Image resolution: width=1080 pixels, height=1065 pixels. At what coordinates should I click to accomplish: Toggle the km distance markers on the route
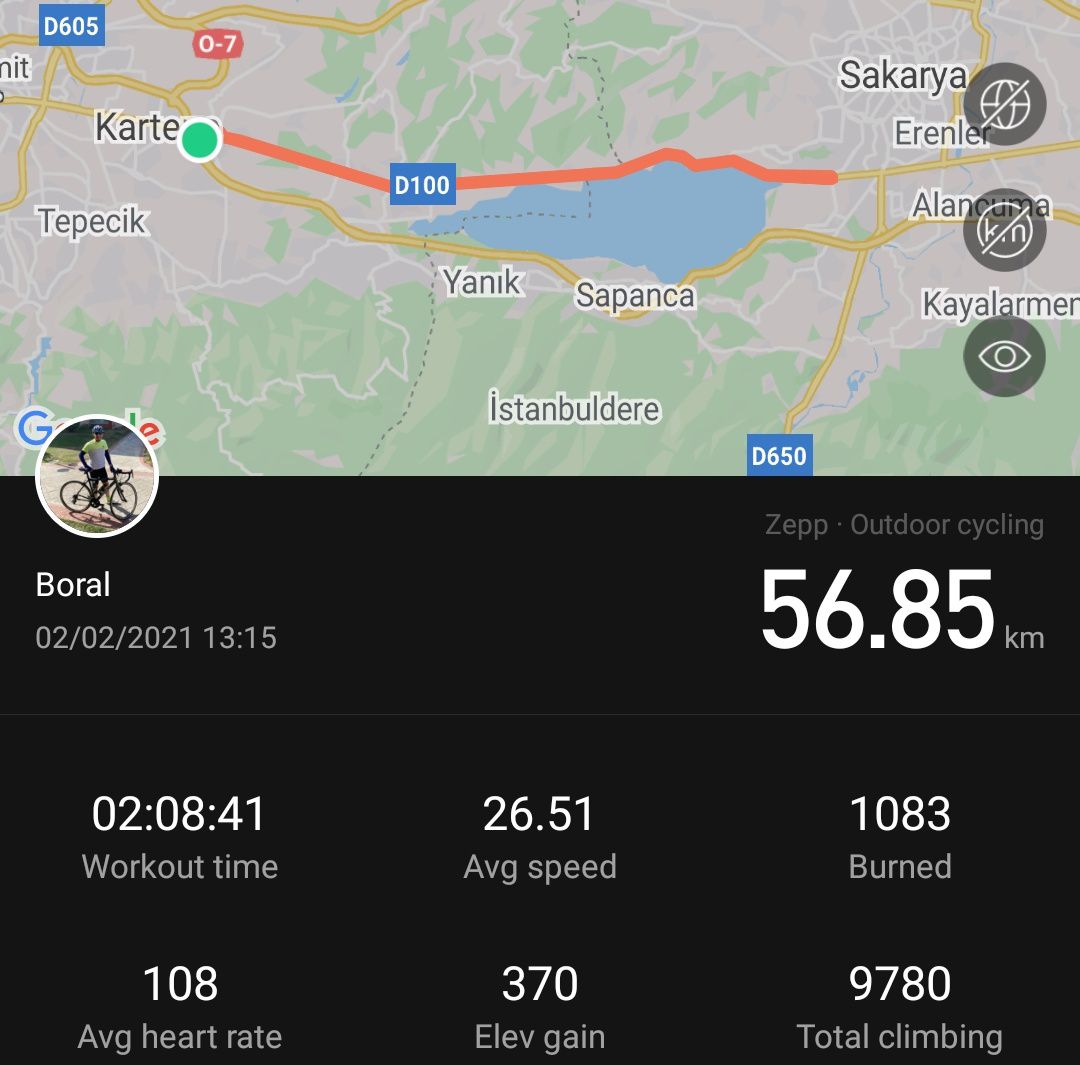tap(1004, 230)
